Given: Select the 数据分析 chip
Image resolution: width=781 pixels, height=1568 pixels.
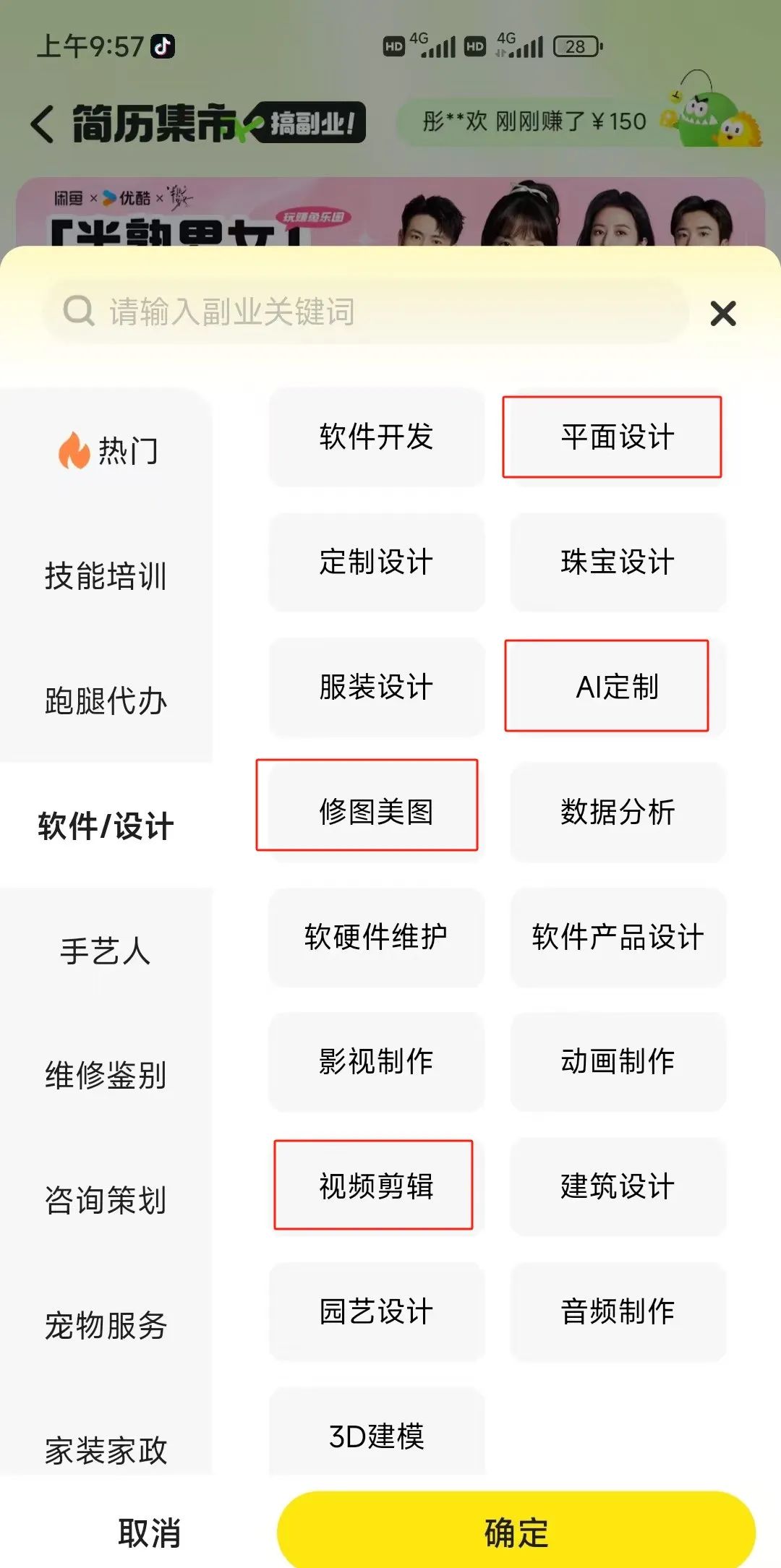Looking at the screenshot, I should [618, 811].
